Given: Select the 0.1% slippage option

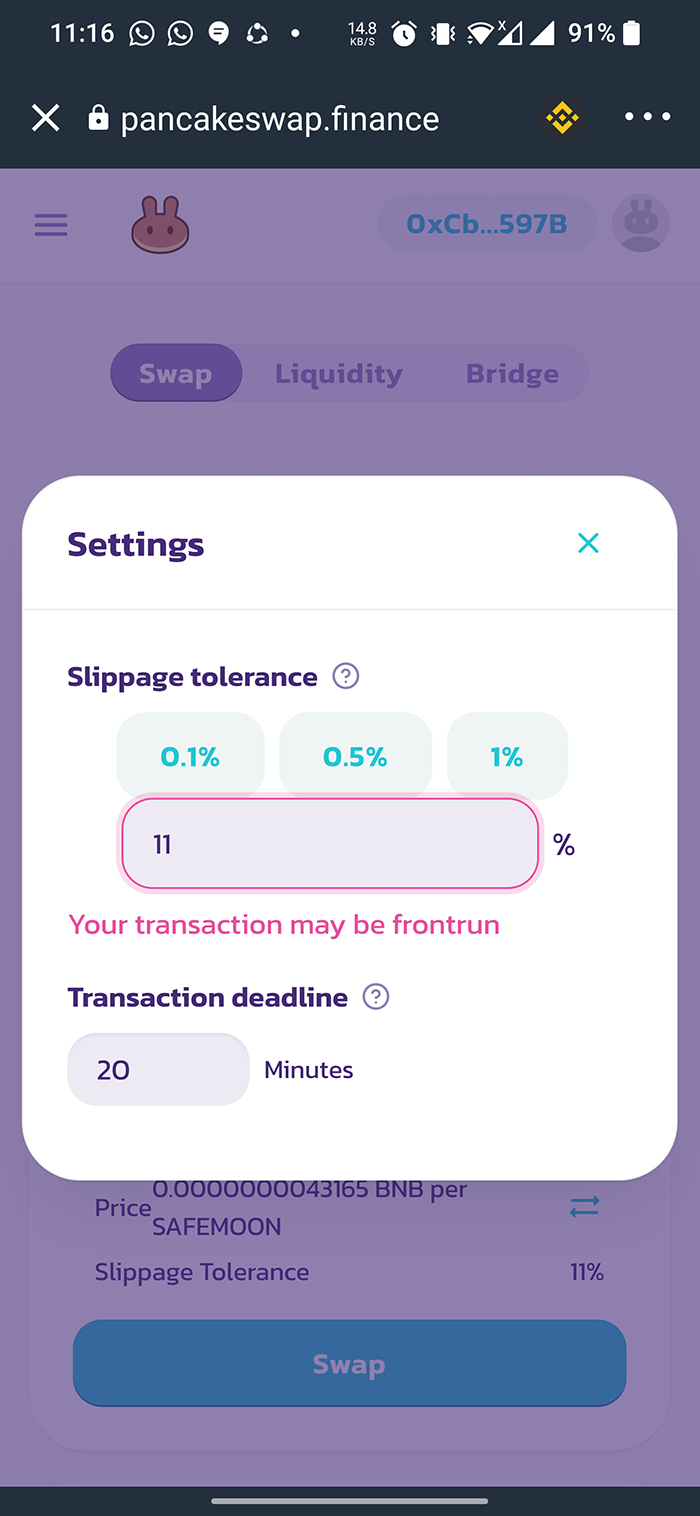Looking at the screenshot, I should [190, 757].
